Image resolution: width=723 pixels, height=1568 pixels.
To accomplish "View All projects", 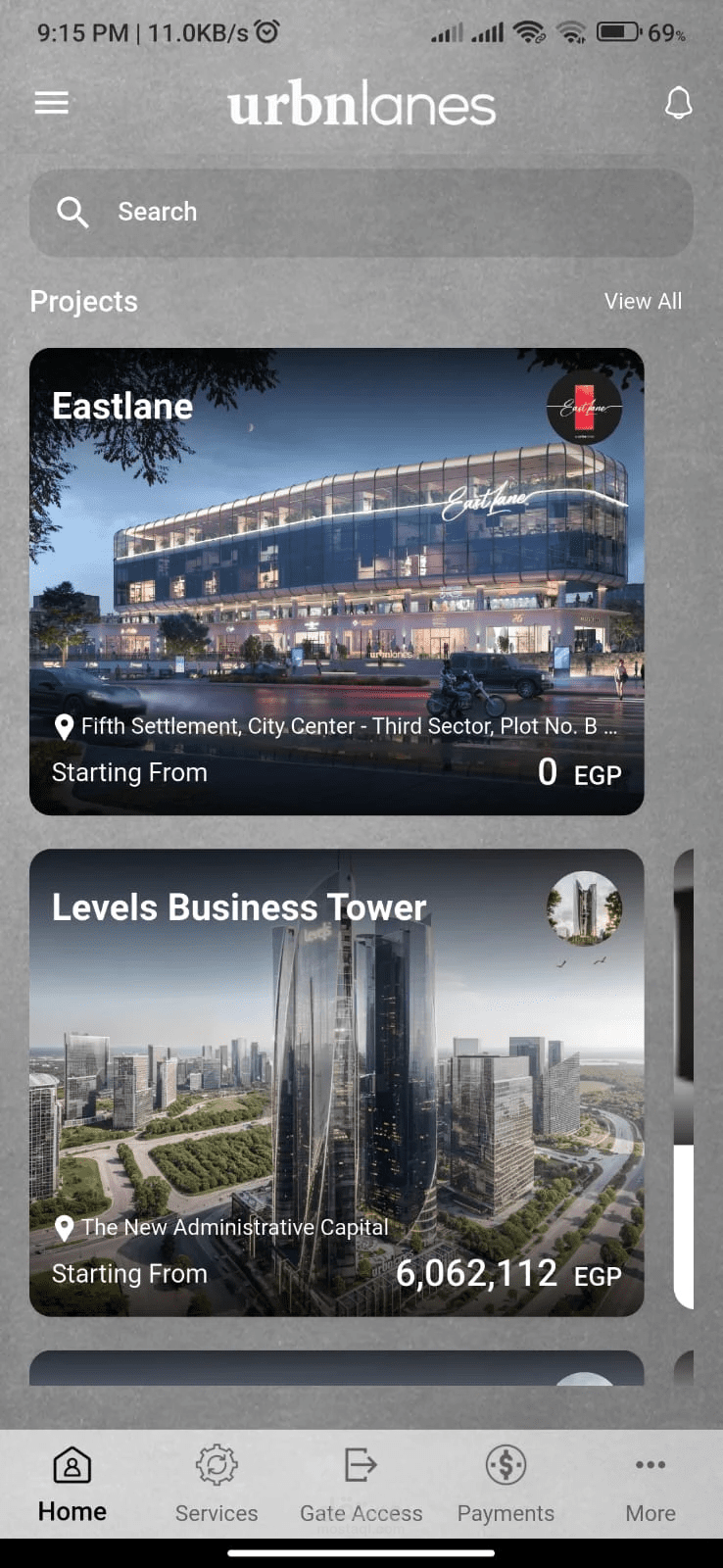I will 643,301.
